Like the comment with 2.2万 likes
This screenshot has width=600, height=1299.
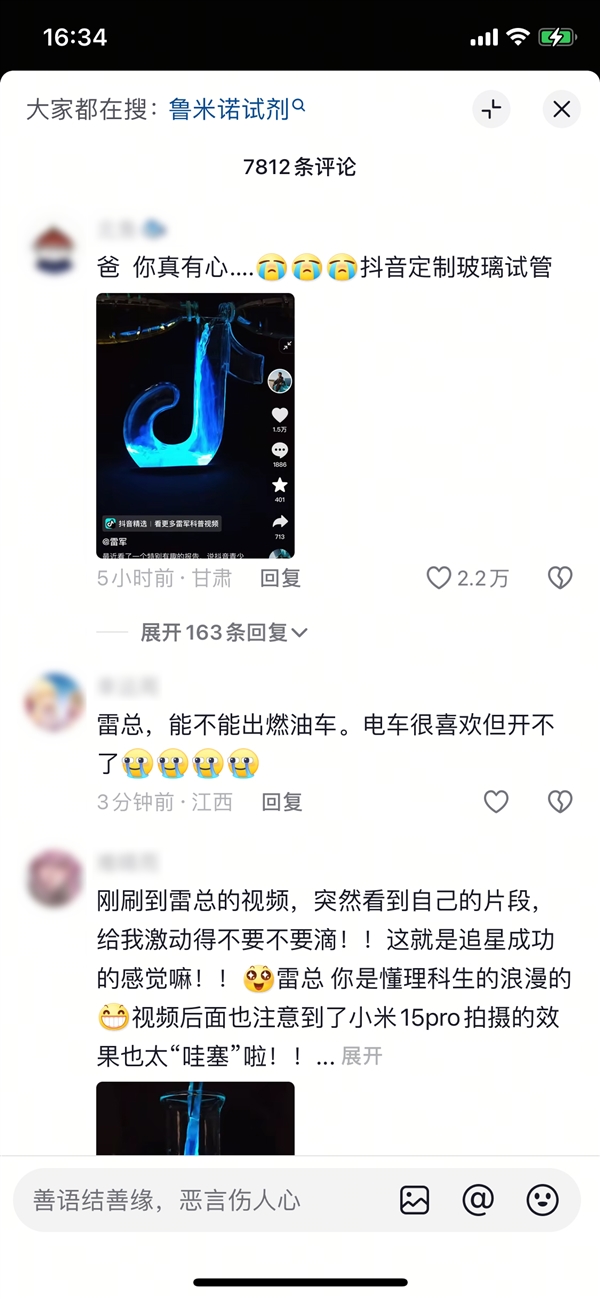pyautogui.click(x=439, y=578)
